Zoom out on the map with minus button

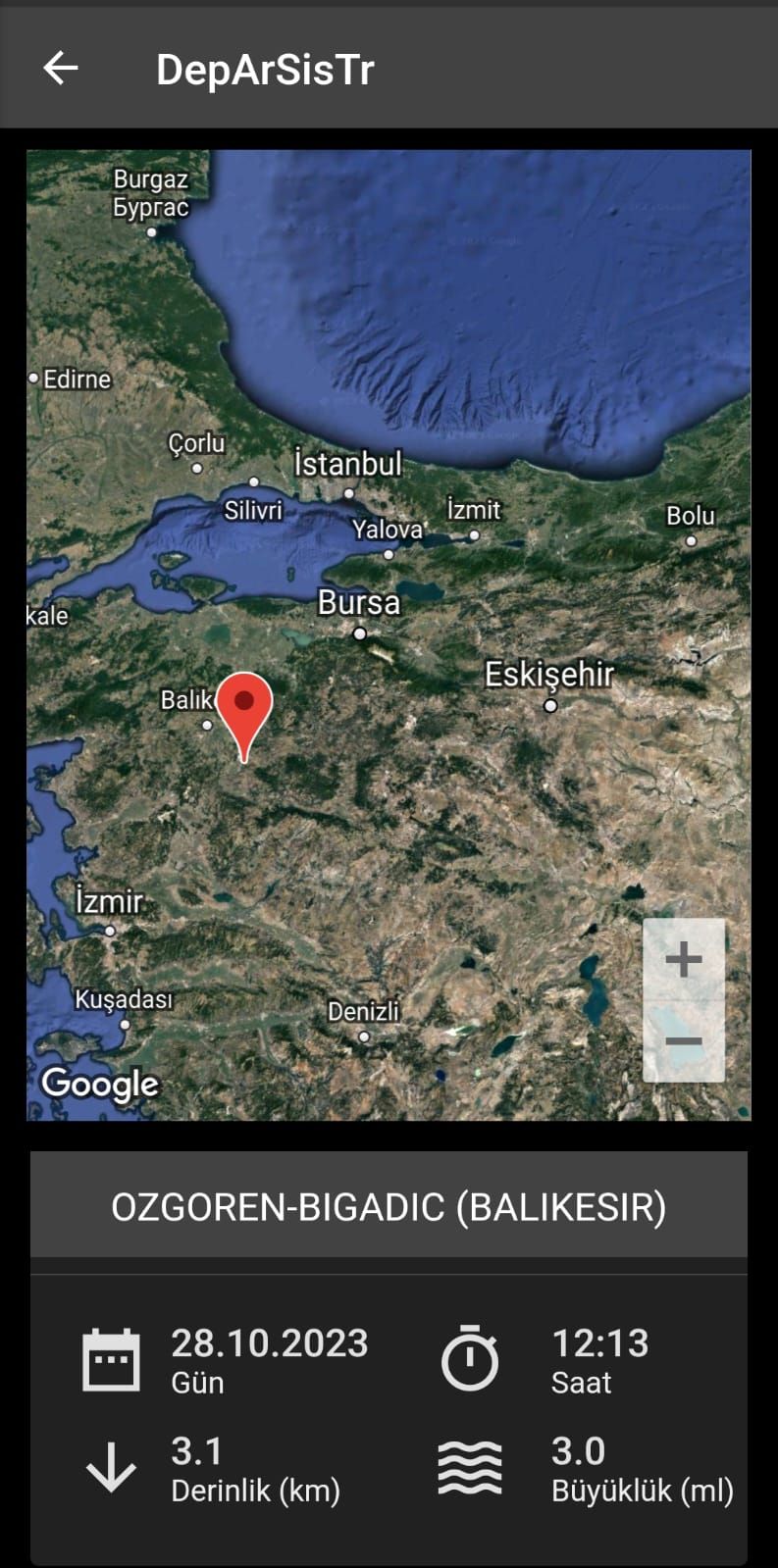pyautogui.click(x=684, y=1041)
